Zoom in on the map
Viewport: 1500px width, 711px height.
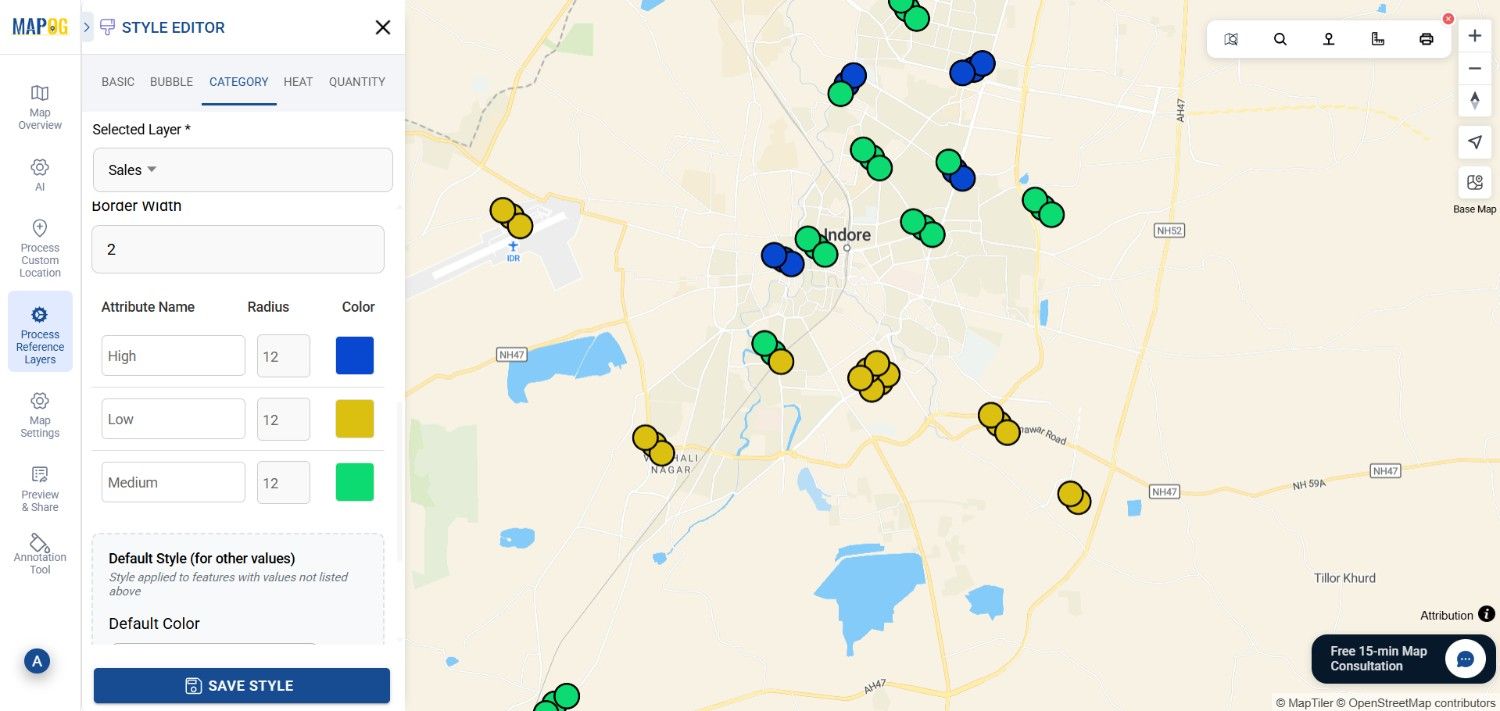[x=1475, y=36]
